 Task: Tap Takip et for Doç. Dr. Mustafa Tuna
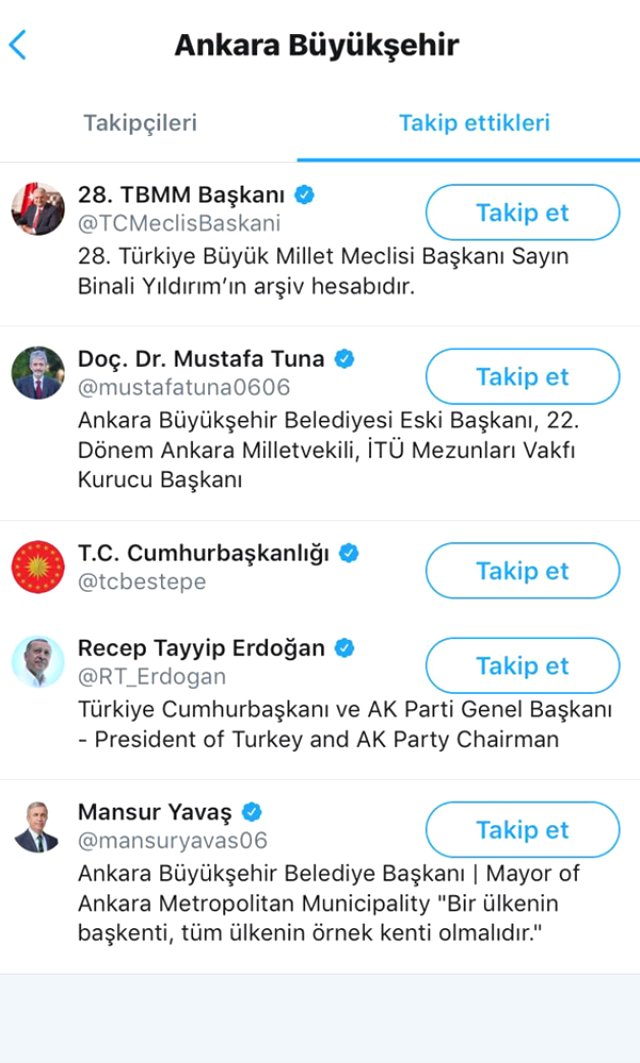pyautogui.click(x=522, y=377)
